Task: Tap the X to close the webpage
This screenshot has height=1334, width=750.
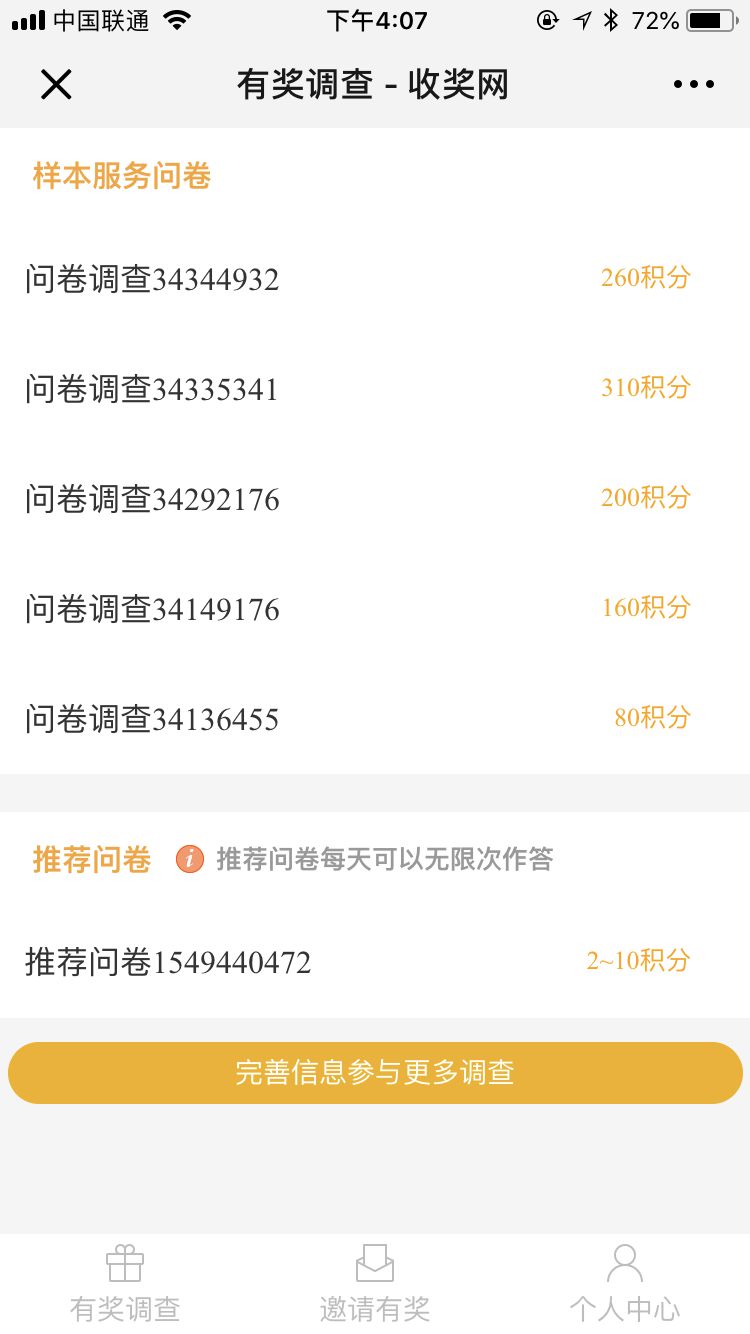Action: [56, 84]
